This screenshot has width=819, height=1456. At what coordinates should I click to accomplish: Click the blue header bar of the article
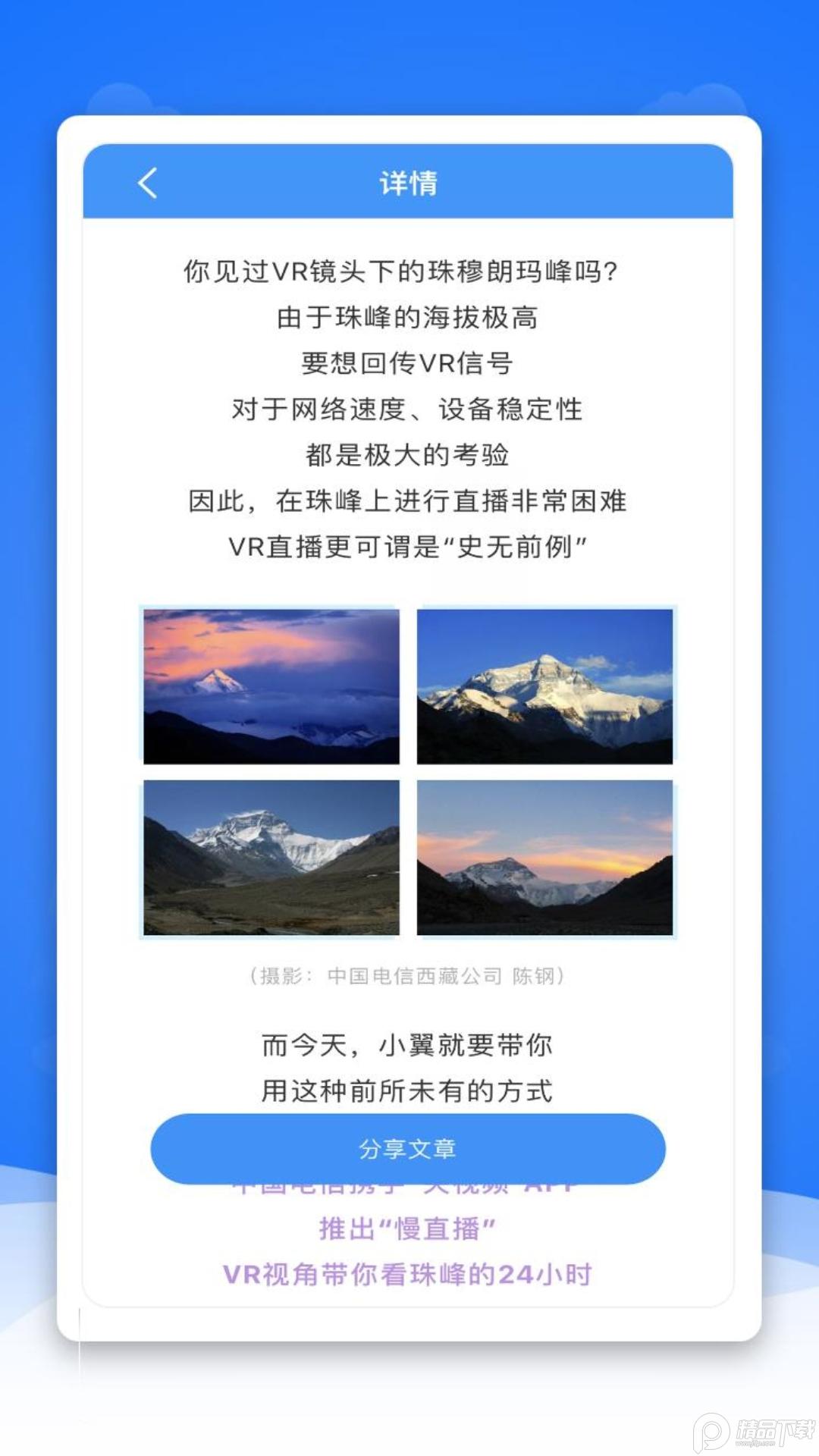(409, 183)
